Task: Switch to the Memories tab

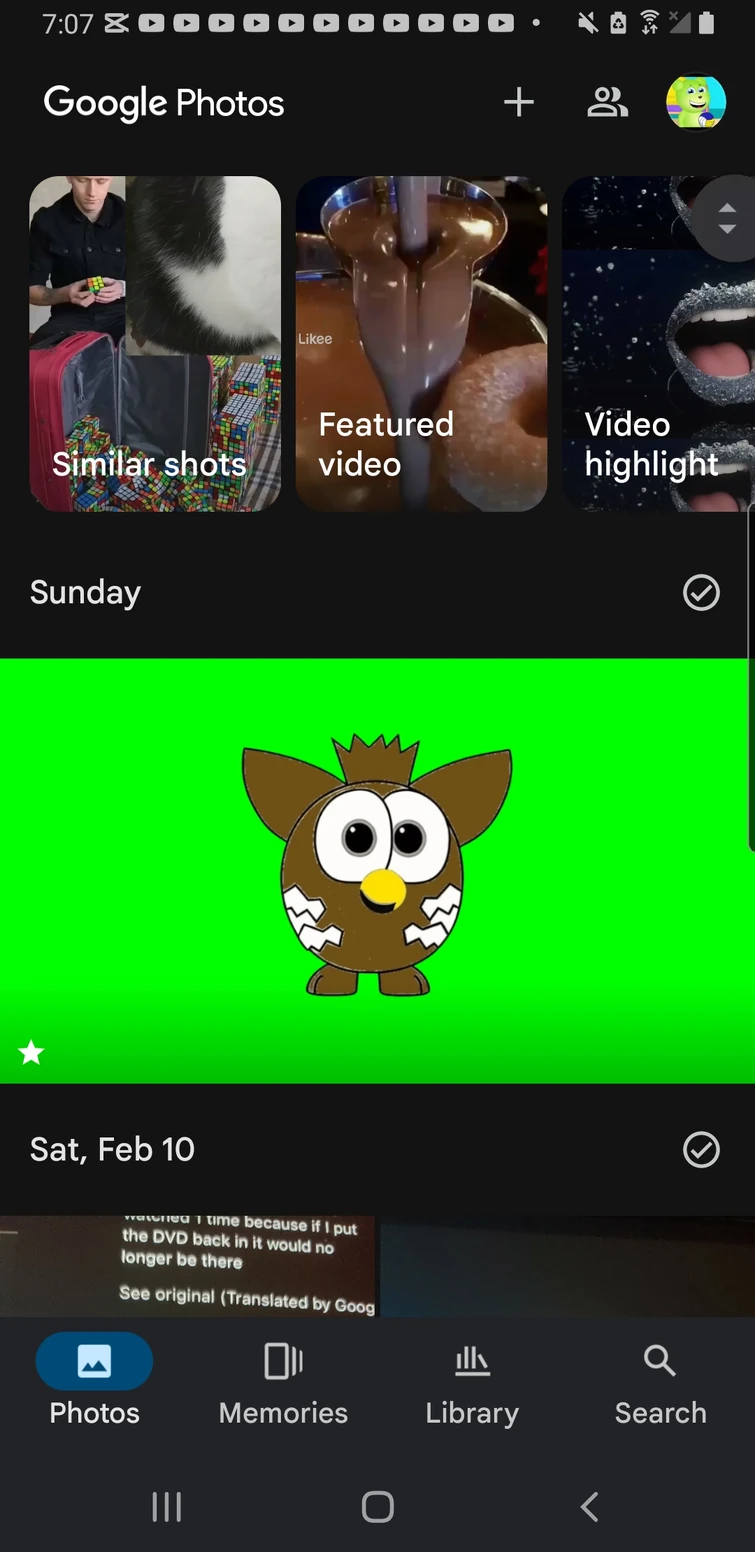Action: pos(283,1383)
